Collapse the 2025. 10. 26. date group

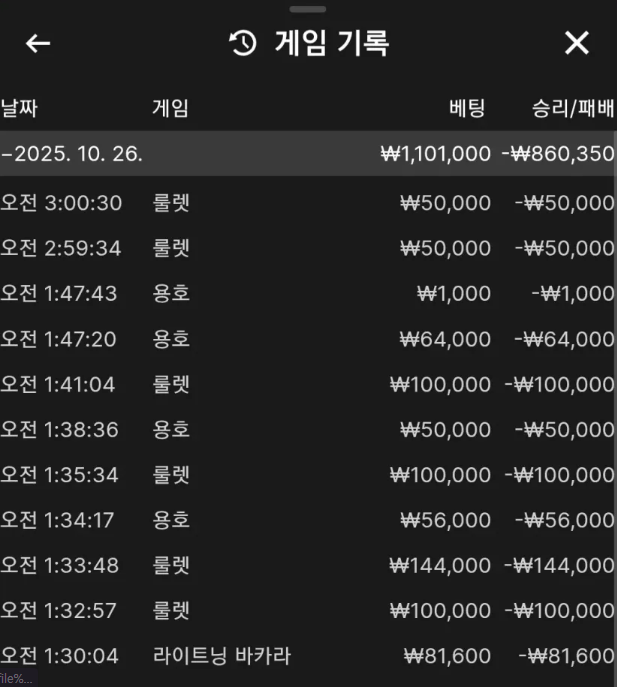(308, 154)
